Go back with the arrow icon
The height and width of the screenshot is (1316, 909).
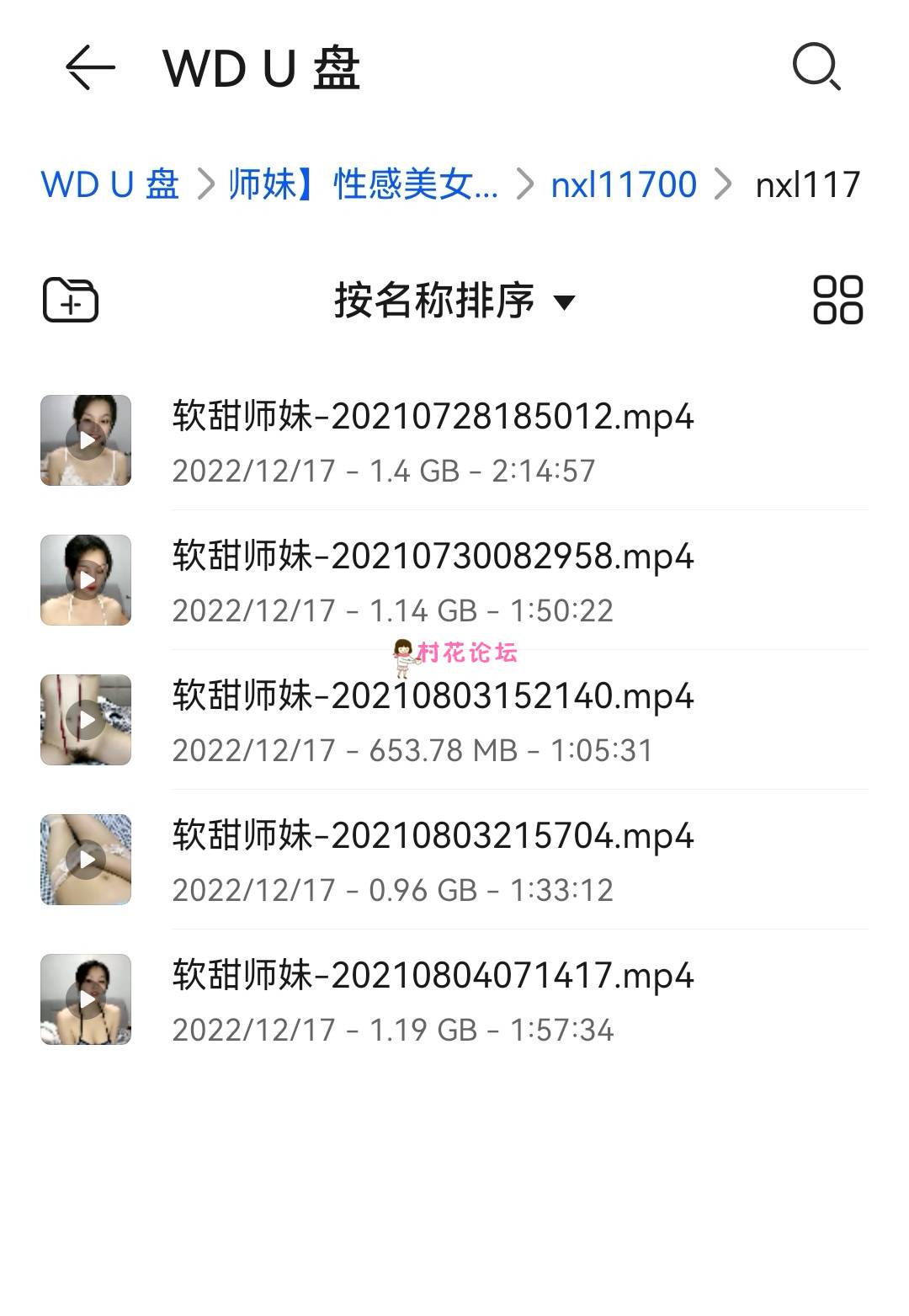click(x=90, y=67)
